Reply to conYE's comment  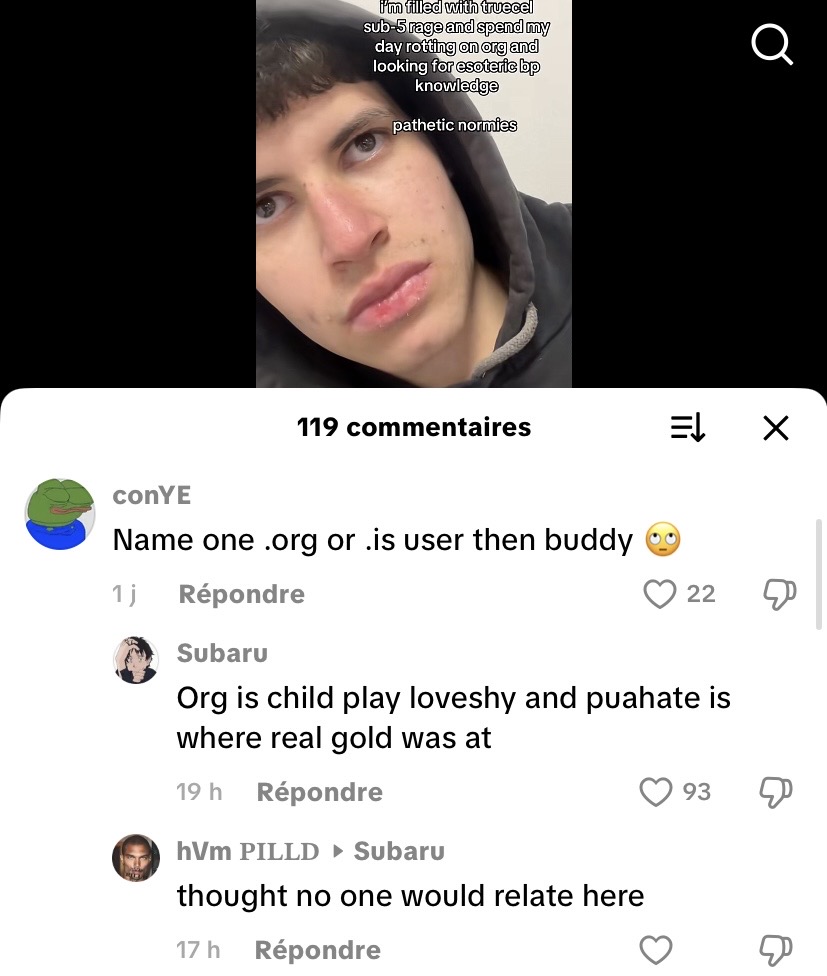(x=241, y=594)
